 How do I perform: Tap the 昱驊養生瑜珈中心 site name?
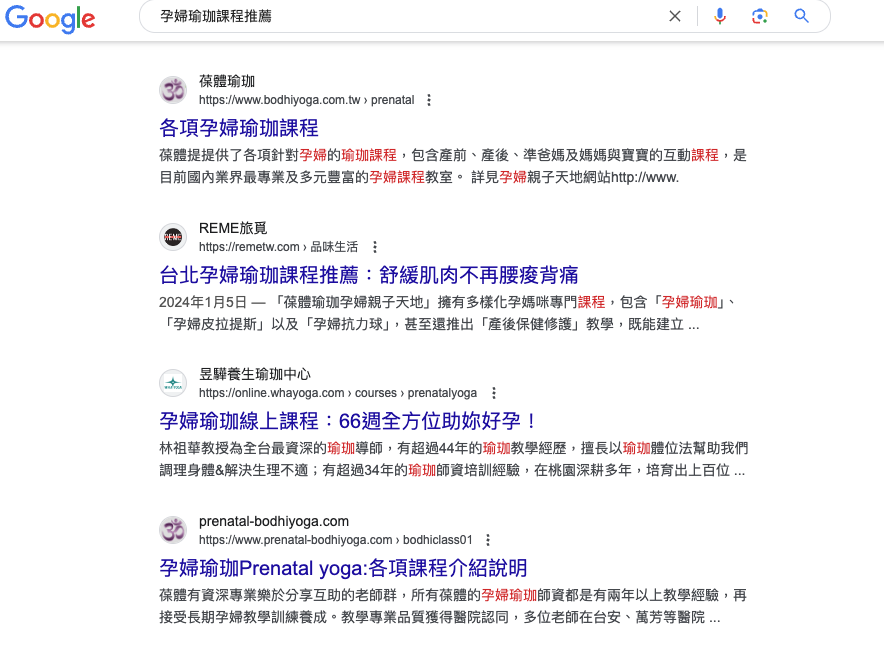pyautogui.click(x=255, y=374)
